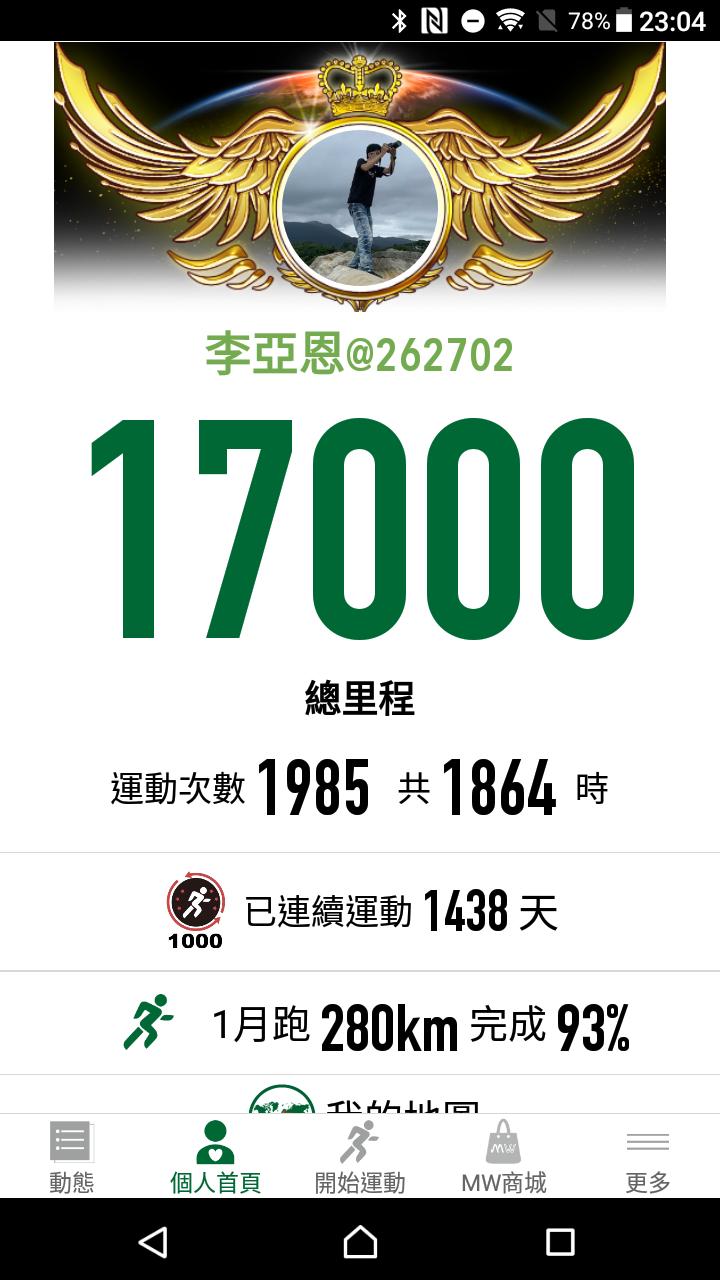Switch to the 動態 tab

[x=72, y=1157]
